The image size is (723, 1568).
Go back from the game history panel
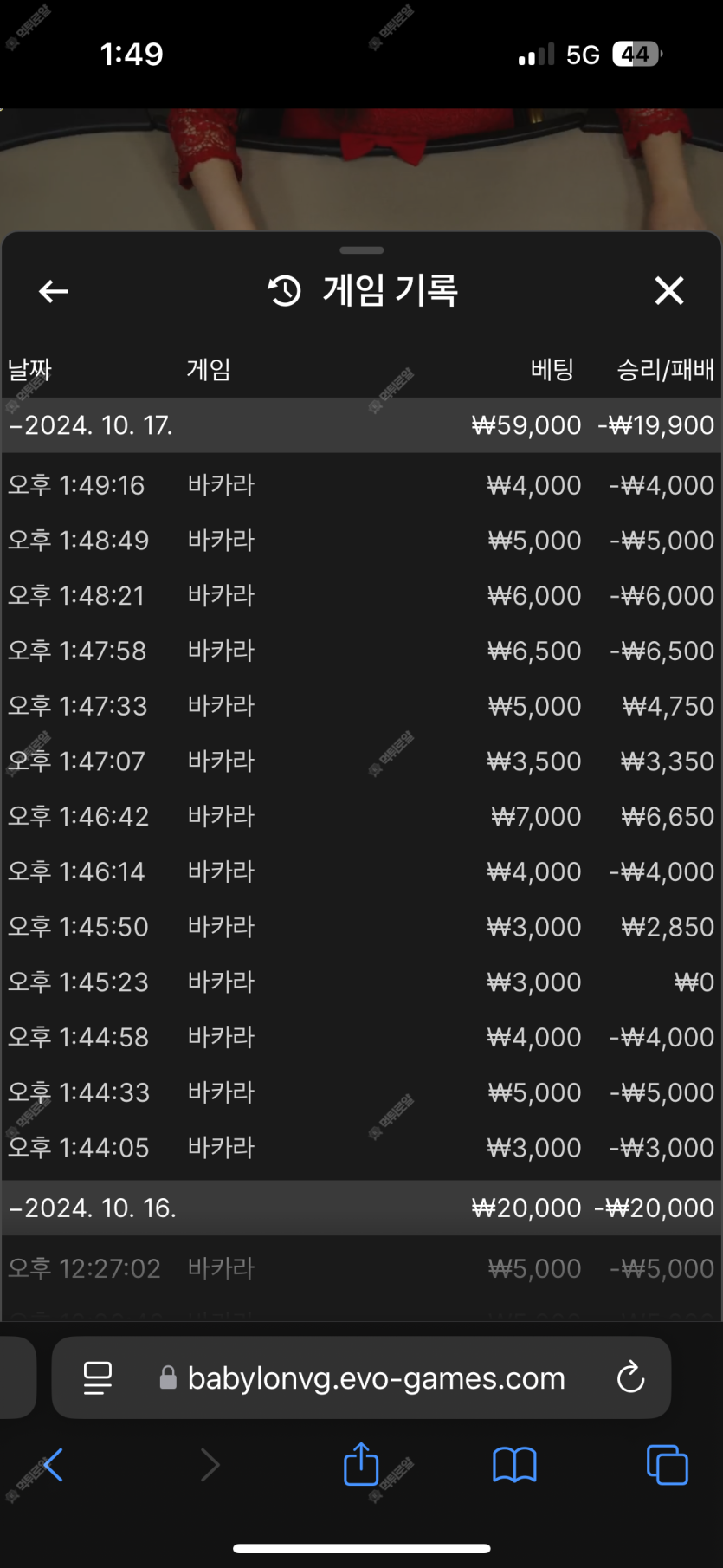click(x=54, y=291)
